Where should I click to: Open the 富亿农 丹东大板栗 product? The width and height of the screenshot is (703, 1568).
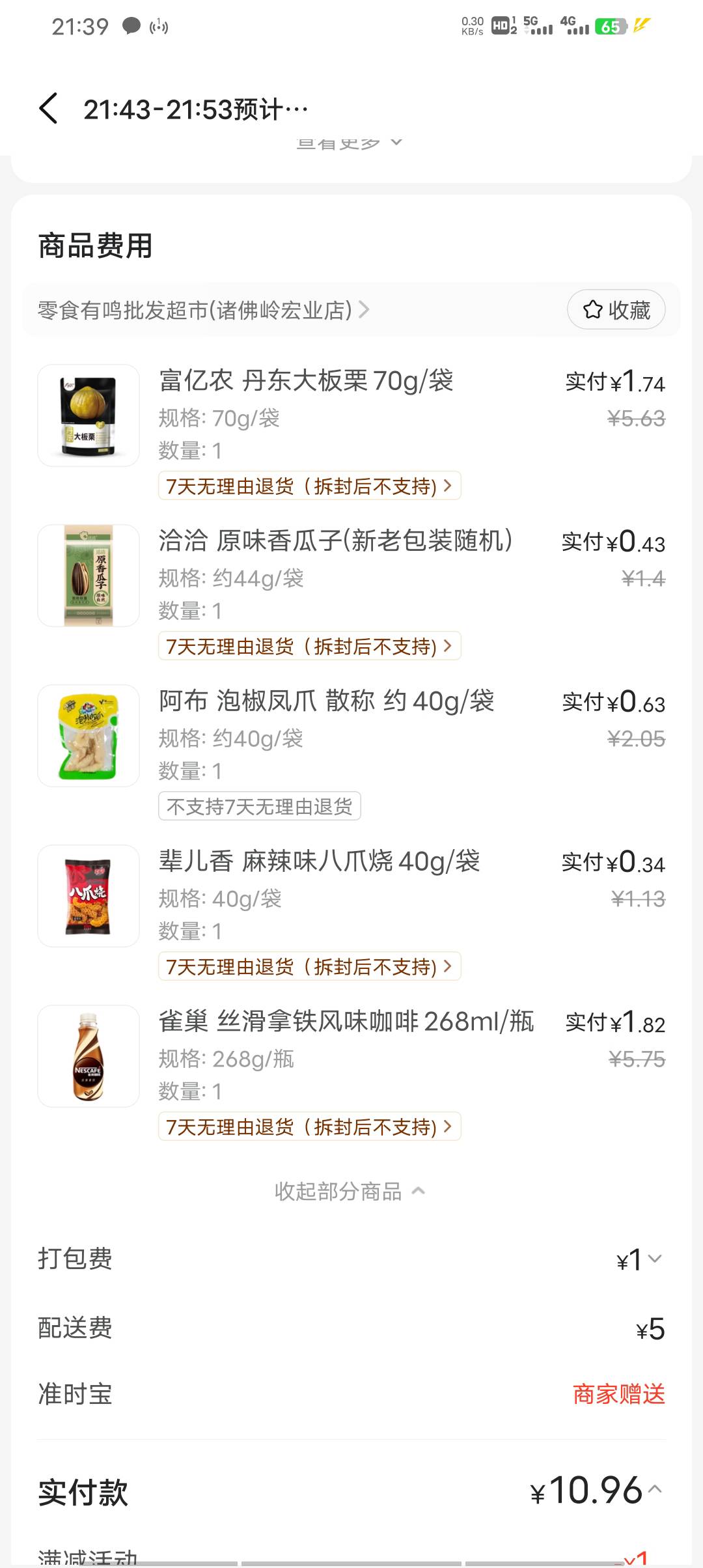coord(306,381)
